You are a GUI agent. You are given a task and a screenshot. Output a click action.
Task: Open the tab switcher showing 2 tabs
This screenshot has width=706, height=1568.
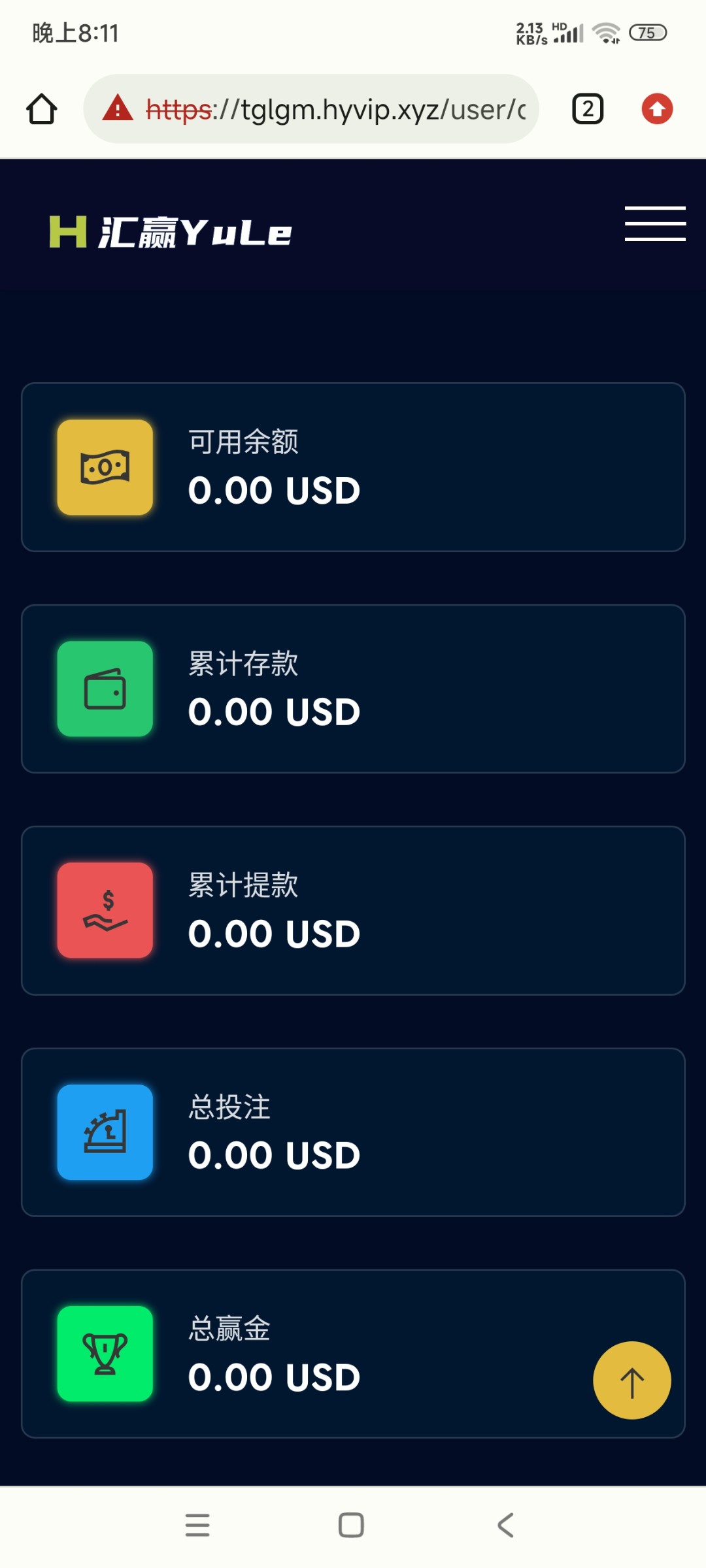pos(587,109)
